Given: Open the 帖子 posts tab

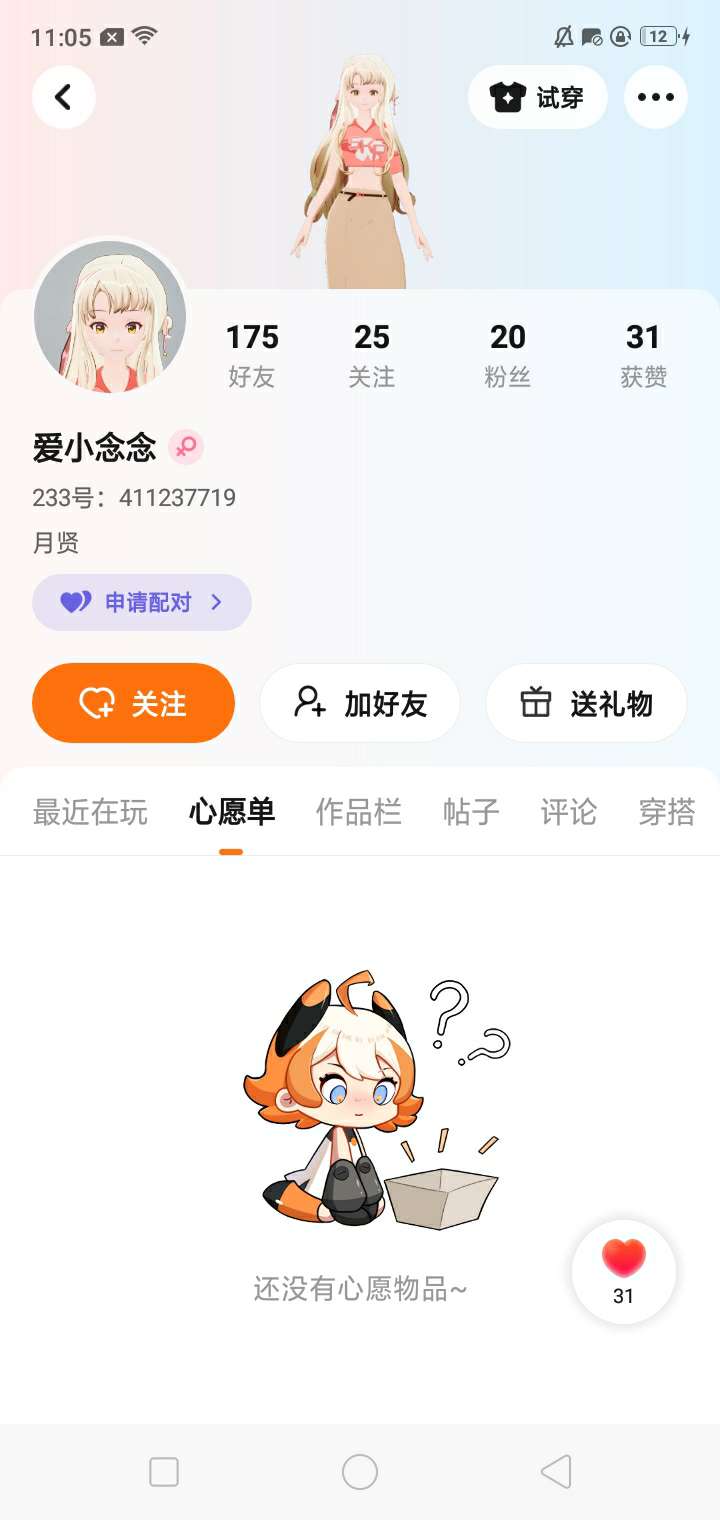Looking at the screenshot, I should click(x=471, y=812).
